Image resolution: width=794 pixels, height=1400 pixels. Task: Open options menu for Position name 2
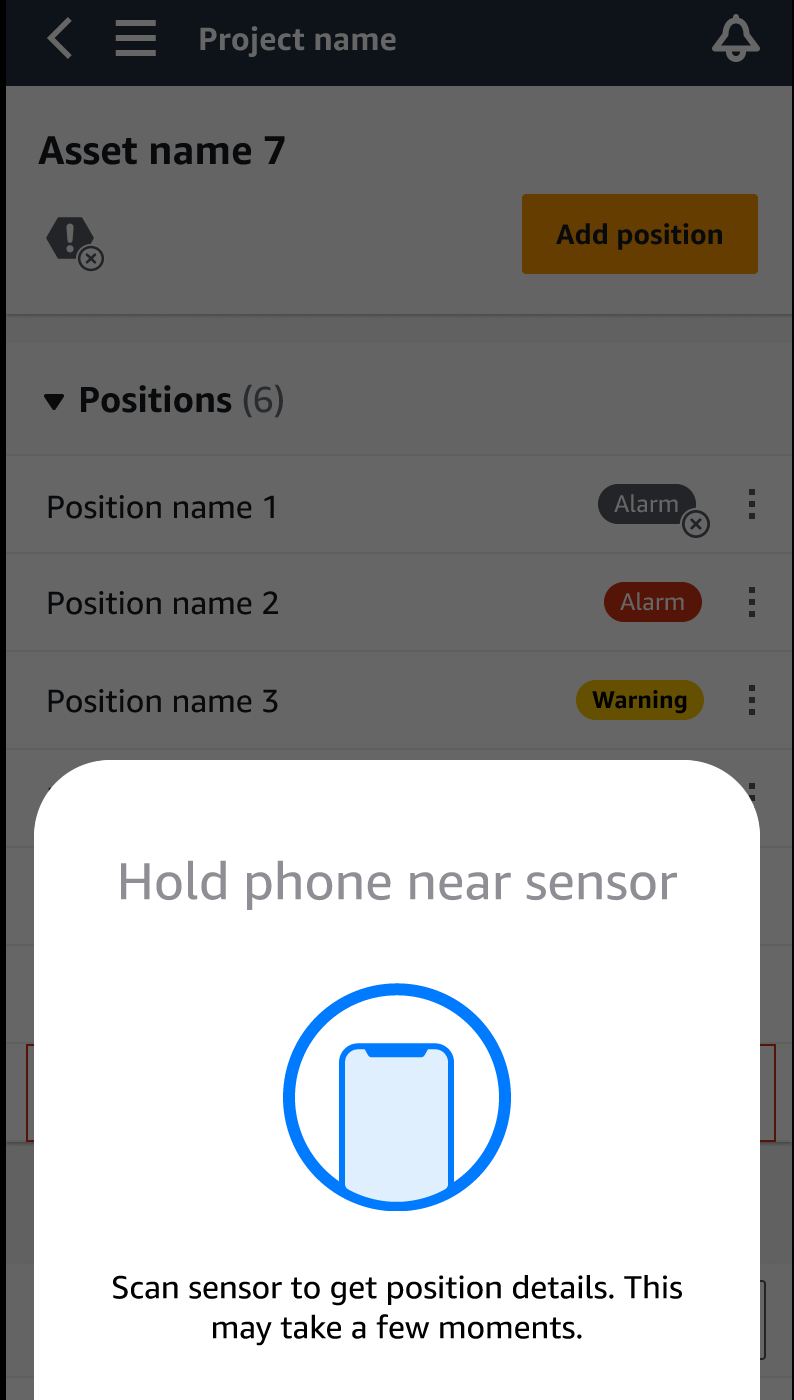(752, 603)
